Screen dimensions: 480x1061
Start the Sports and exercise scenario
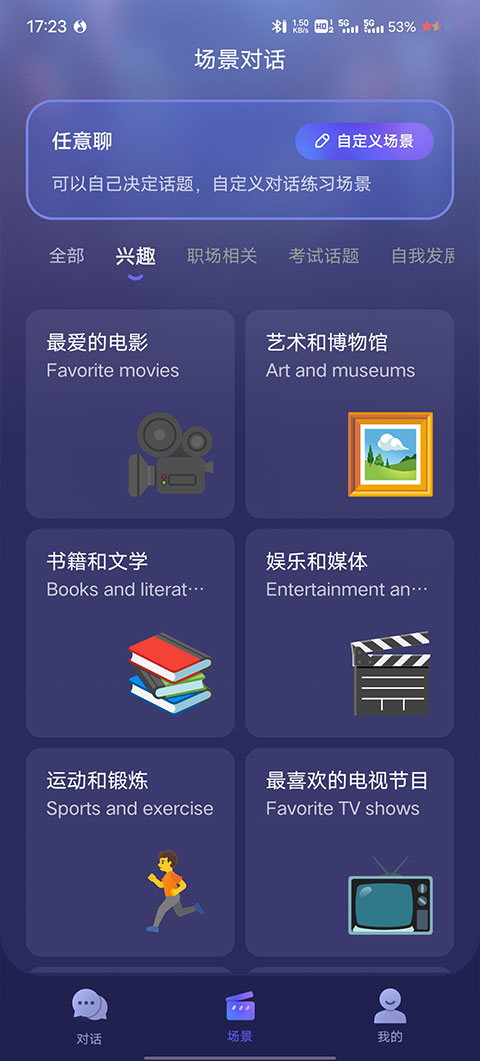click(130, 852)
